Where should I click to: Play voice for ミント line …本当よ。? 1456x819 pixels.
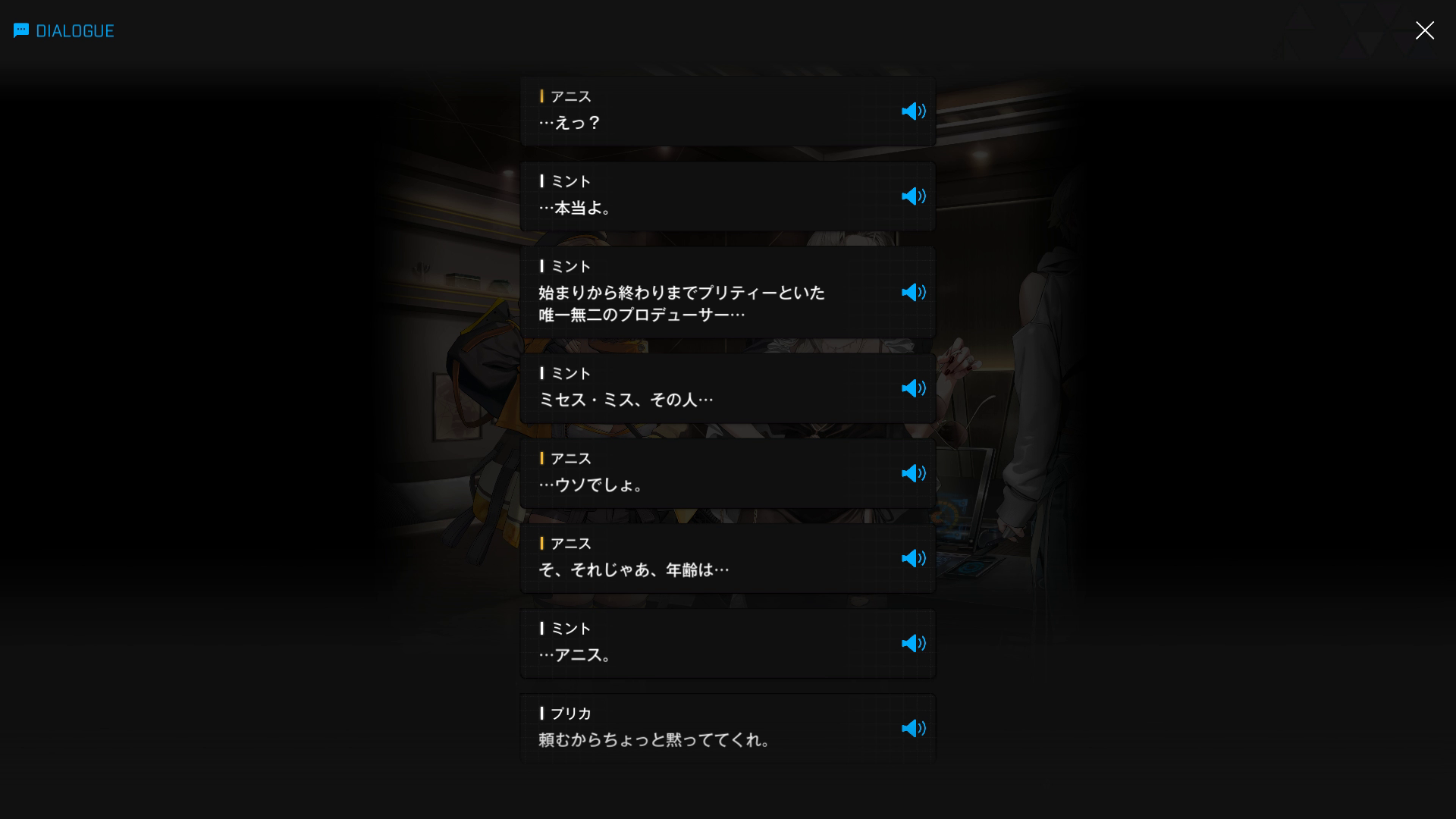click(913, 196)
